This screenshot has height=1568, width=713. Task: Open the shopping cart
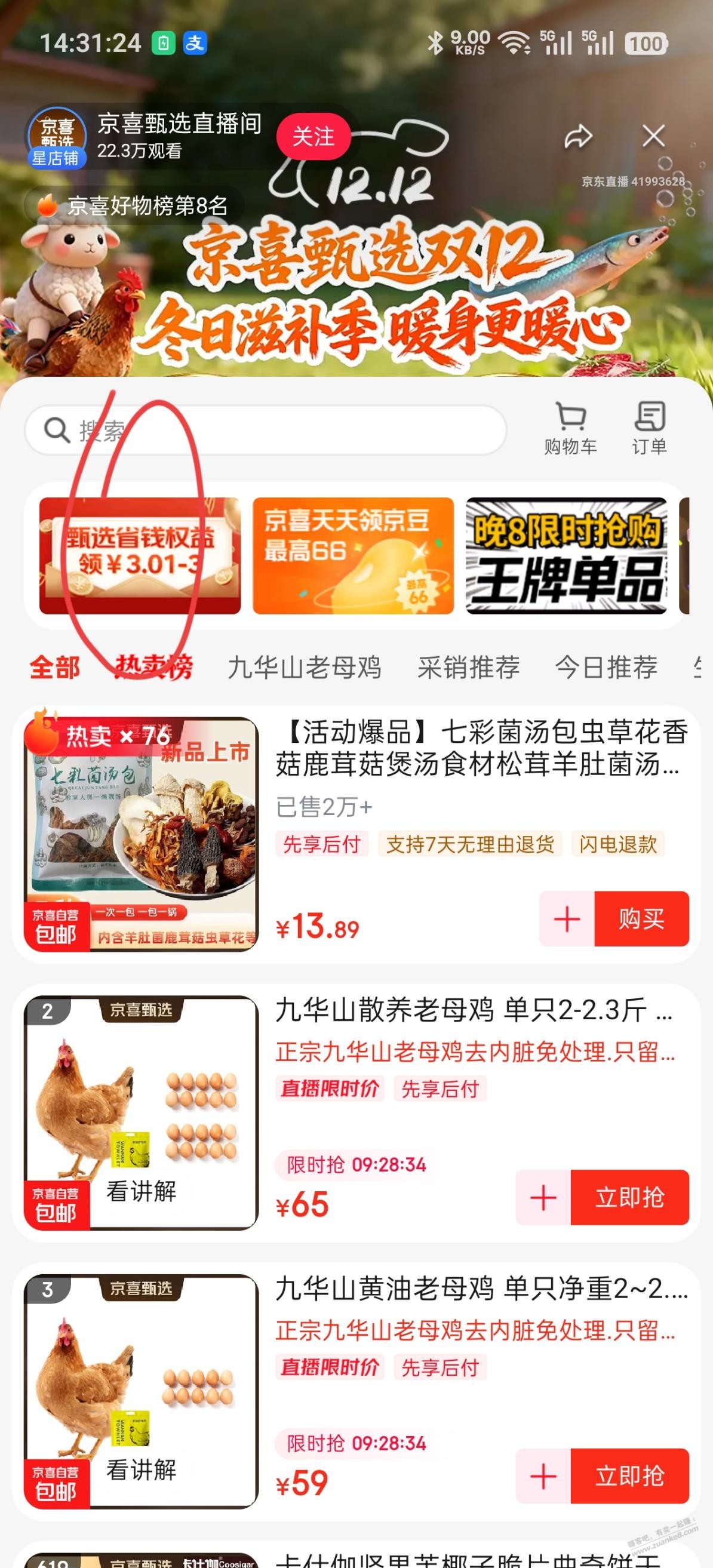(x=570, y=428)
